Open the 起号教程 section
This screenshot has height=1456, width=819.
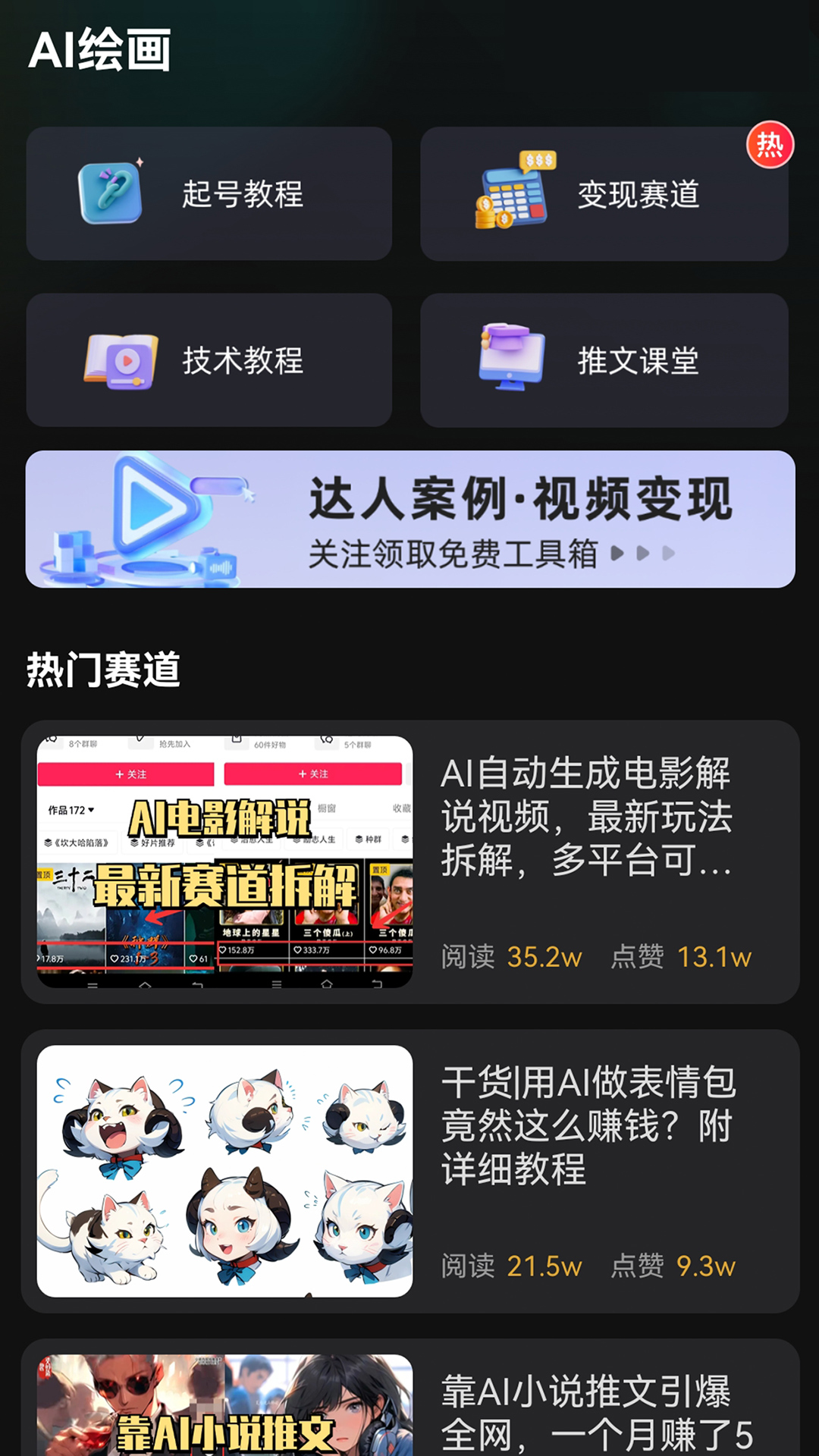click(209, 193)
